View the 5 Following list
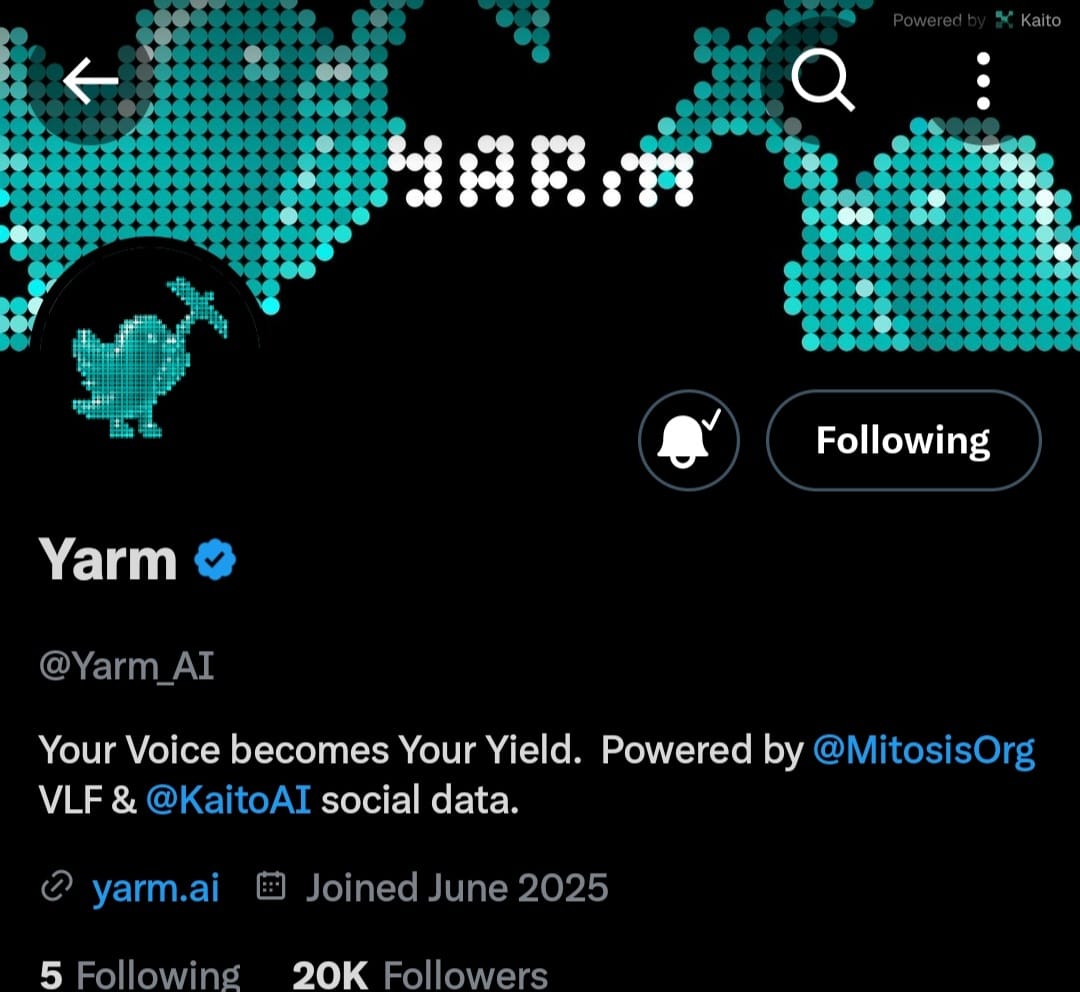 (140, 975)
